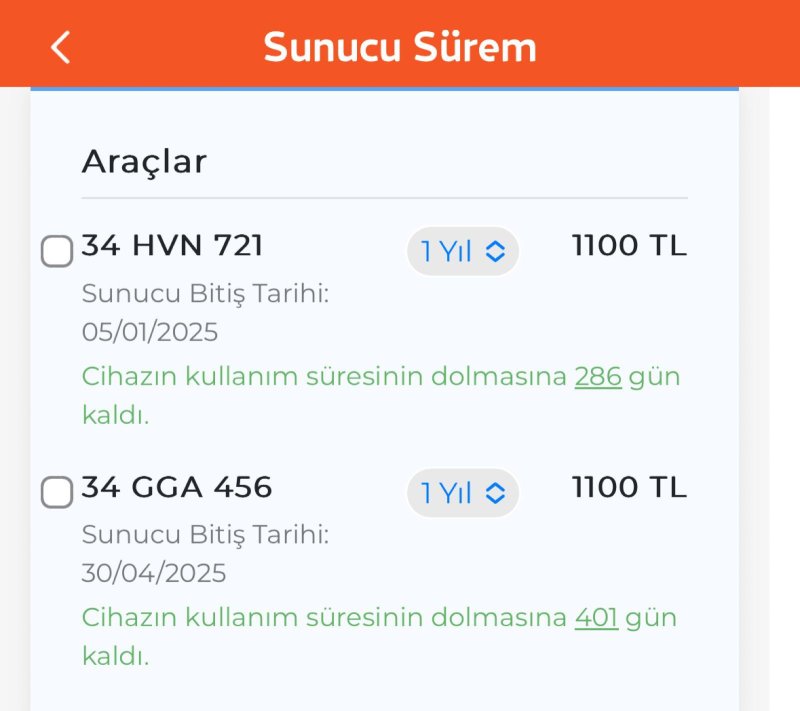Image resolution: width=800 pixels, height=711 pixels.
Task: Open the 1 Yıl dropdown for 34 HVN 721
Action: click(x=463, y=251)
